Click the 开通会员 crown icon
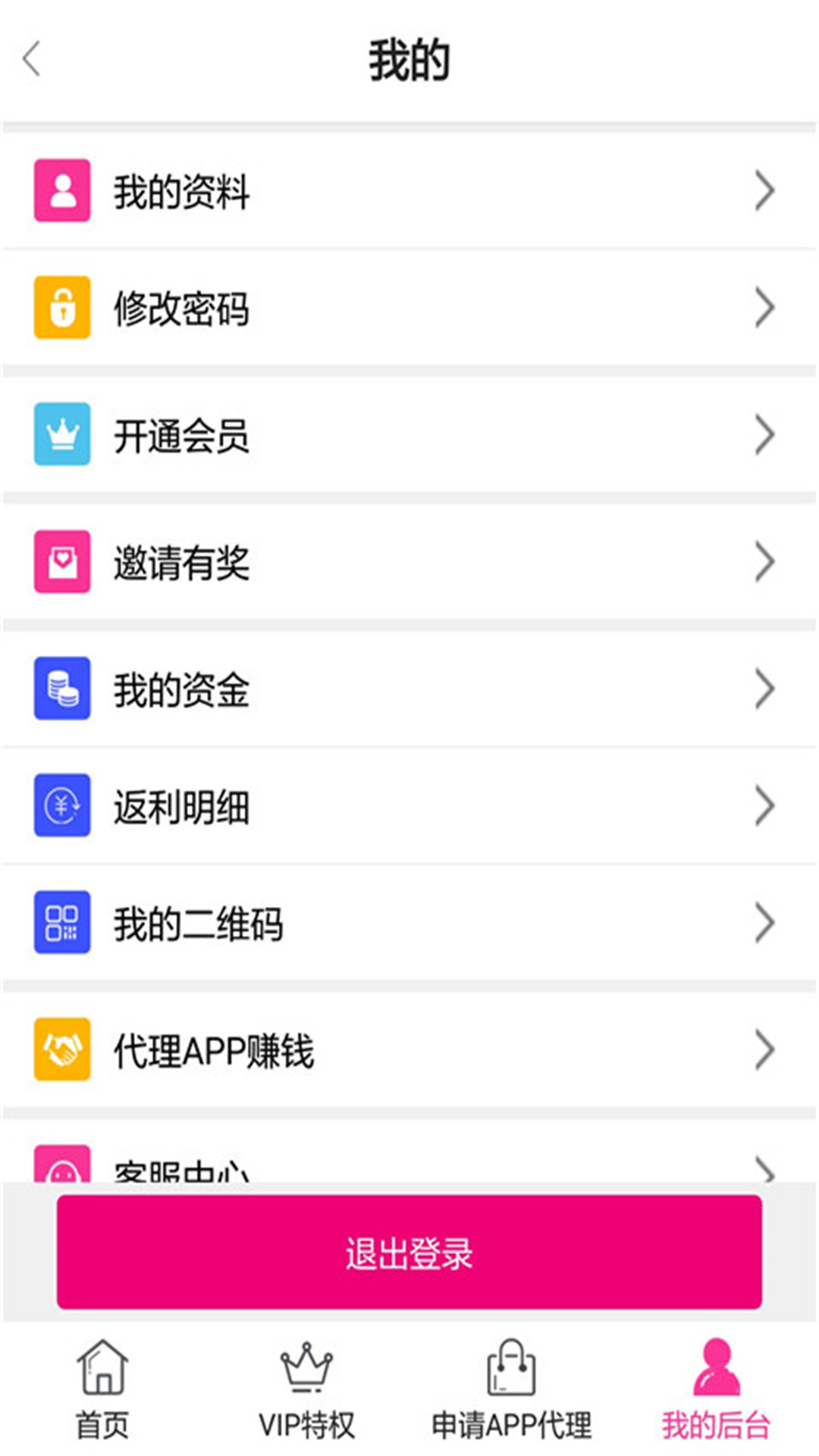 (x=62, y=434)
